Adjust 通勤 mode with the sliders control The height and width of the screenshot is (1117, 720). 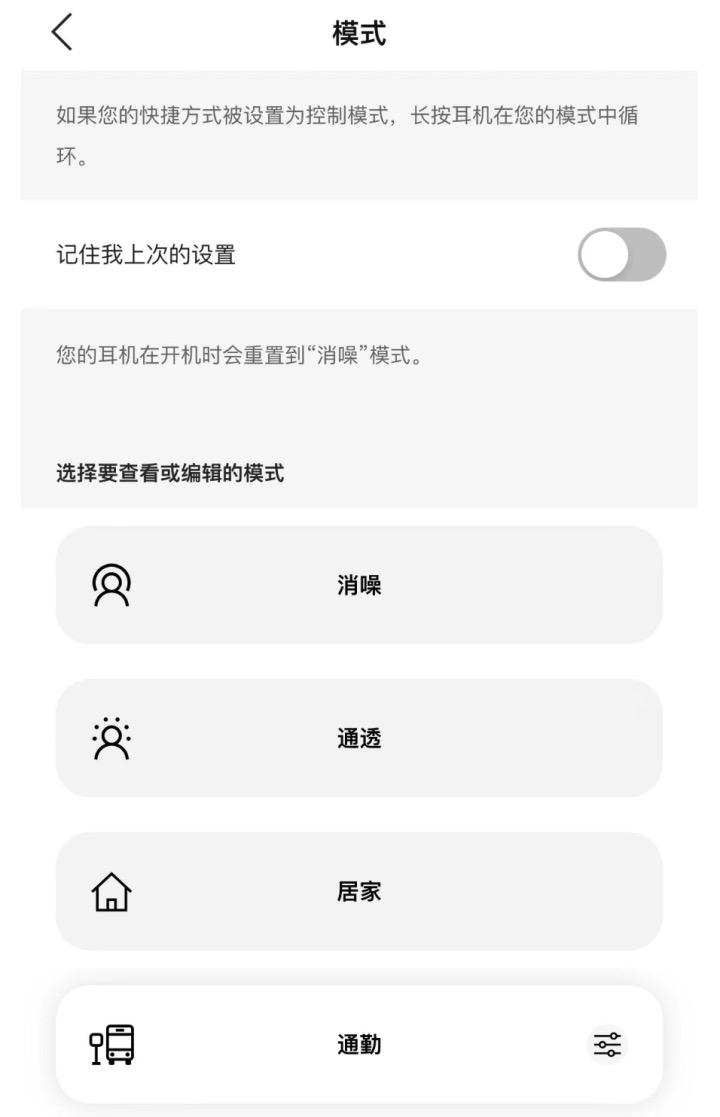pyautogui.click(x=607, y=1043)
